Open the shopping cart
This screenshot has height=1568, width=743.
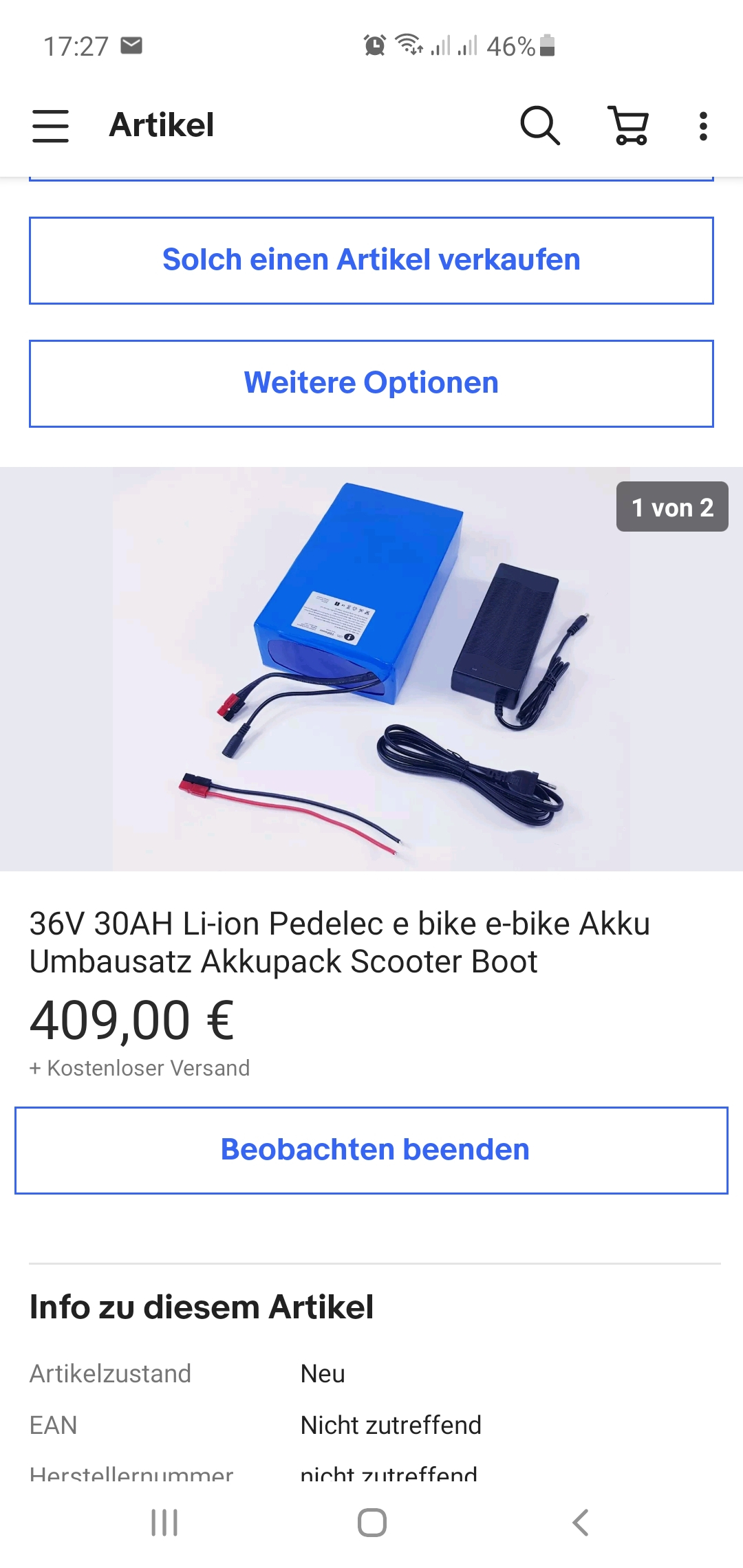click(629, 125)
